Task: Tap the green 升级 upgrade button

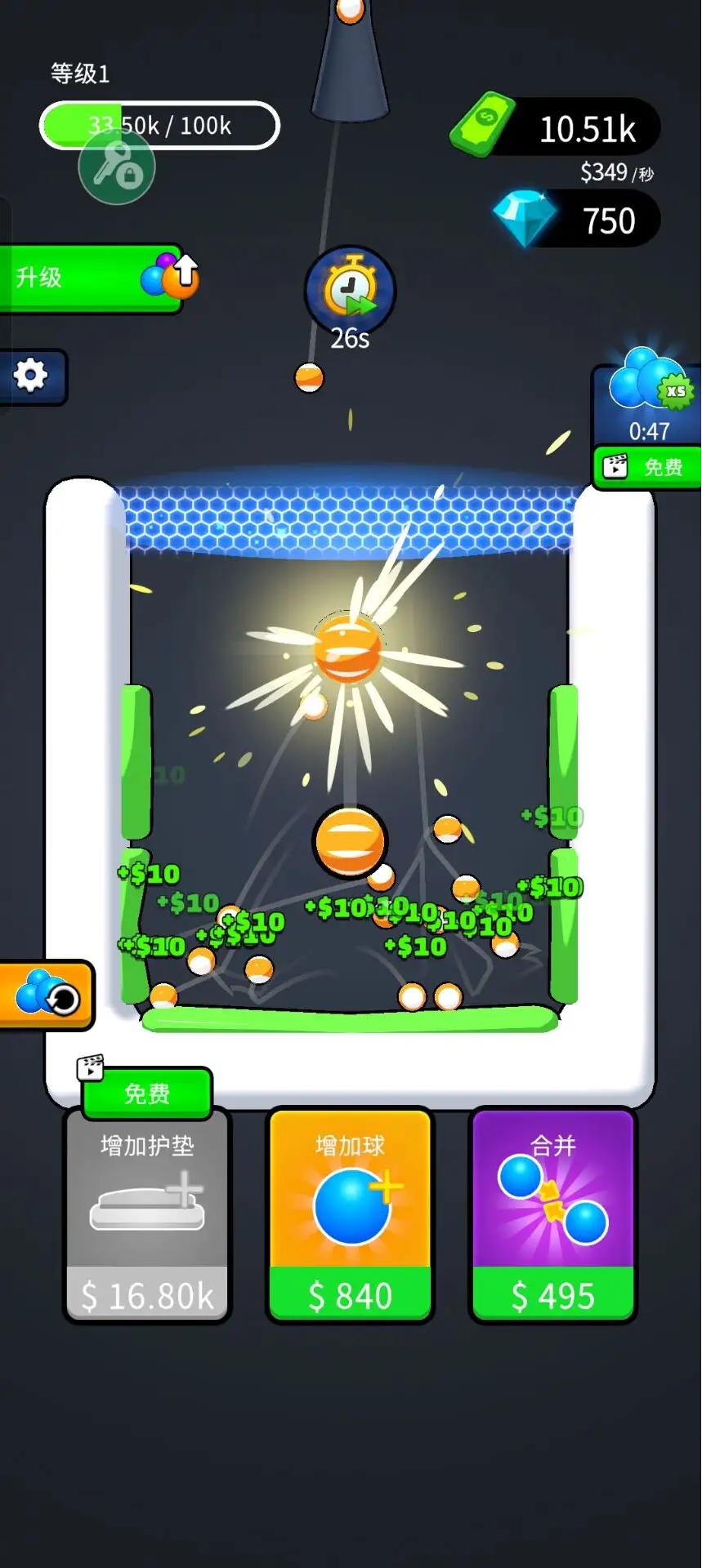Action: coord(90,278)
